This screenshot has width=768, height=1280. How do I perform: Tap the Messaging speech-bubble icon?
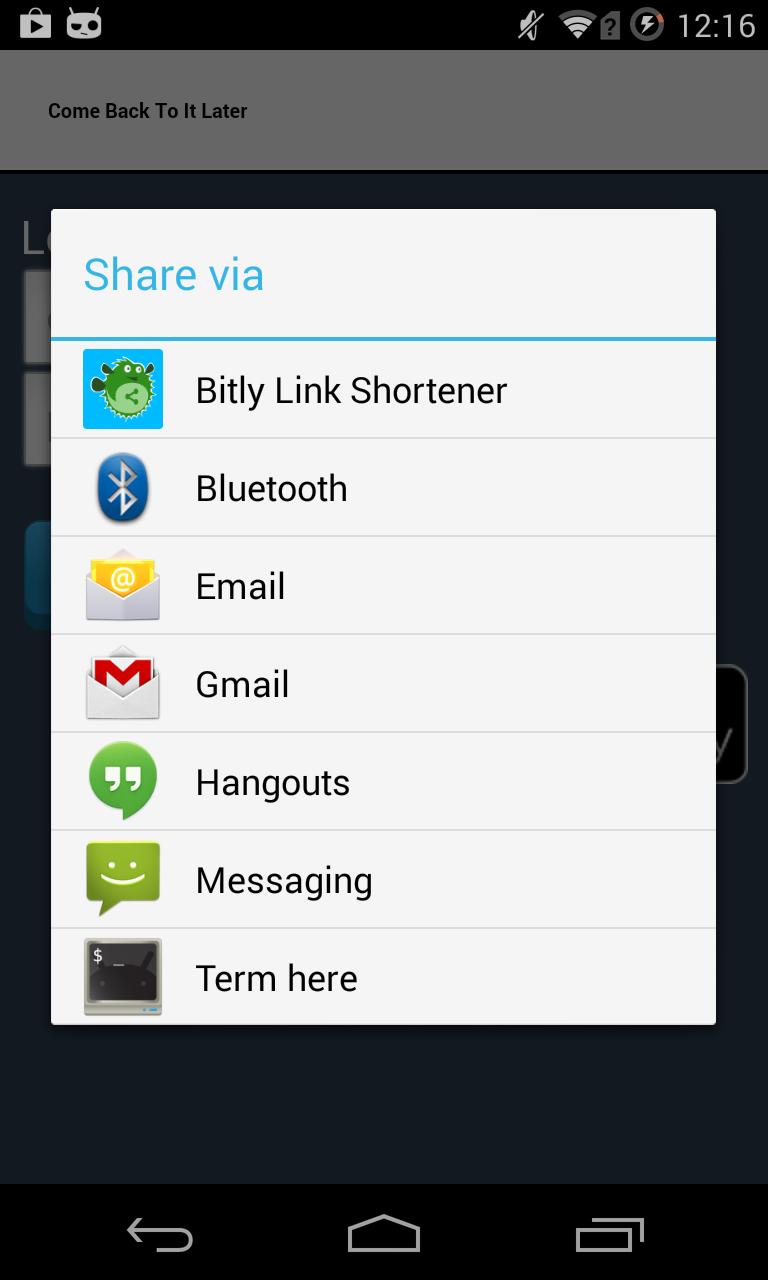(x=122, y=879)
